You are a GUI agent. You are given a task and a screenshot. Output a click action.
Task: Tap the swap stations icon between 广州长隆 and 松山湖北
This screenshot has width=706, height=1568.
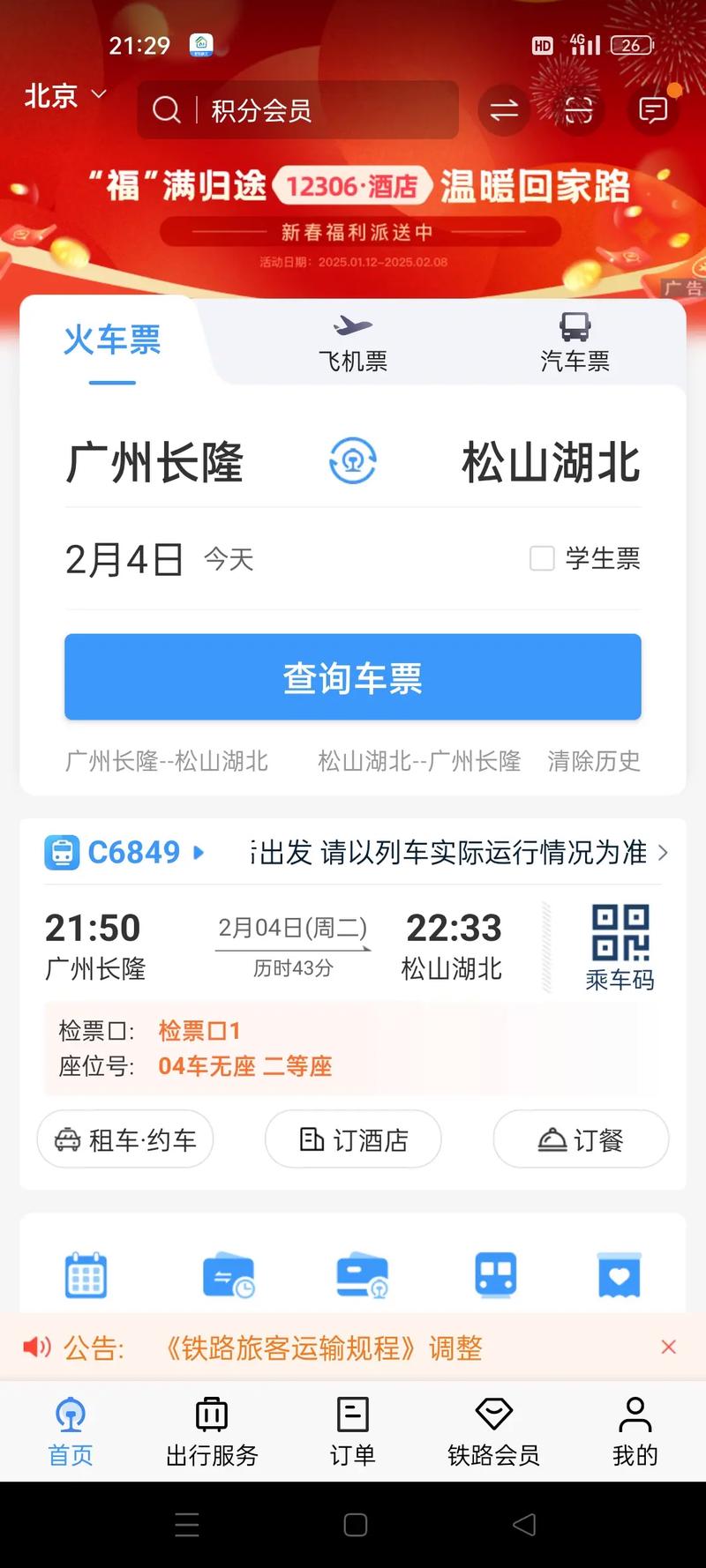click(x=352, y=463)
